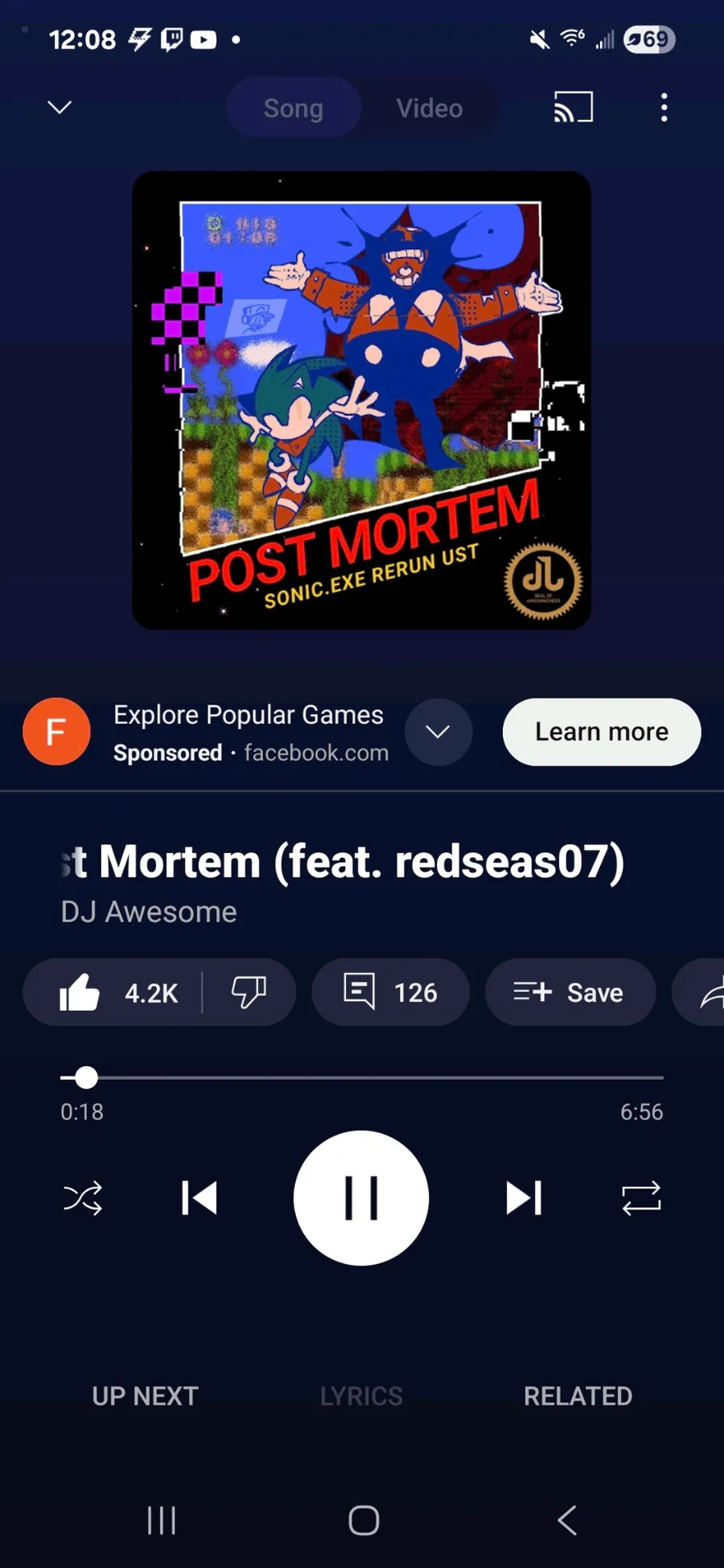Tap the system back button
This screenshot has height=1568, width=724.
pyautogui.click(x=567, y=1520)
